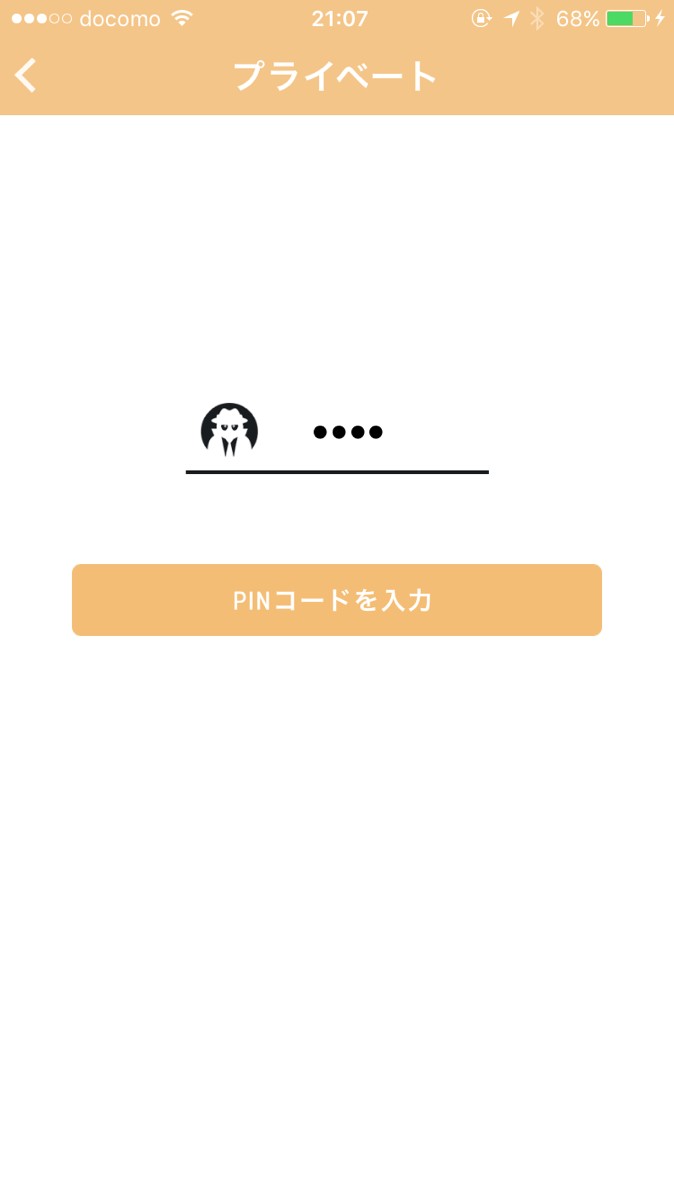Tap the PINコードを入力 button
The width and height of the screenshot is (674, 1200).
point(336,600)
